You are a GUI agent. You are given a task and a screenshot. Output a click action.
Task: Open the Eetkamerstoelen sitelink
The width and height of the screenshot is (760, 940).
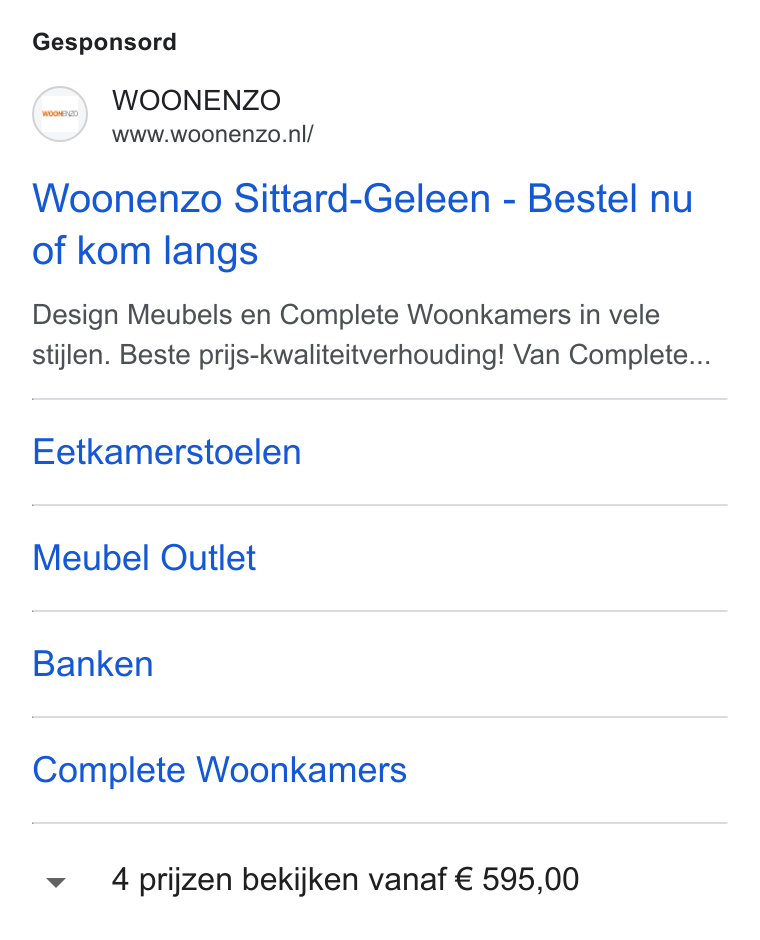point(167,452)
